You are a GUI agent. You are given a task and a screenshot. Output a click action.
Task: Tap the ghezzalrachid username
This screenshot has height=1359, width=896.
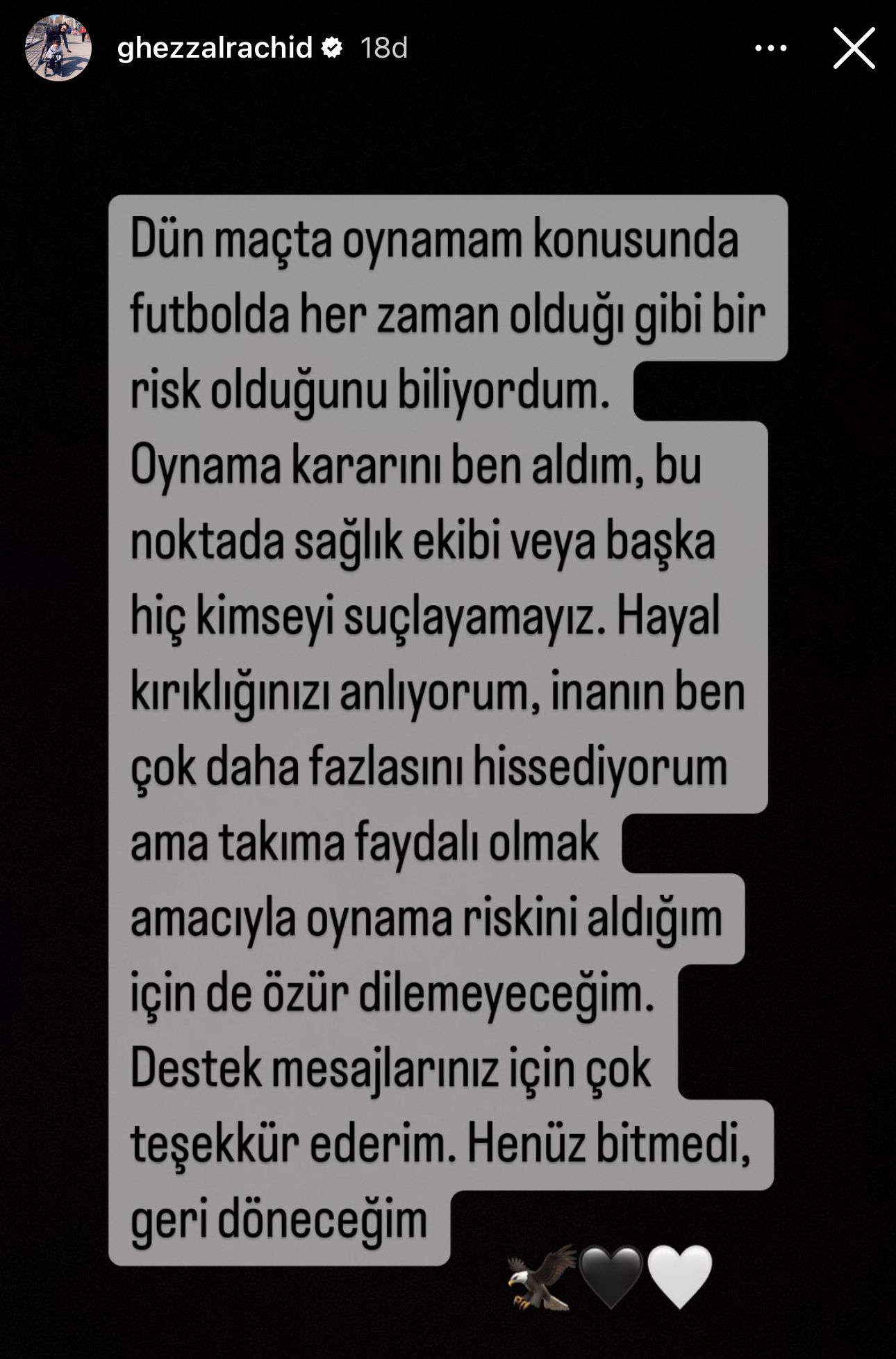click(x=215, y=48)
